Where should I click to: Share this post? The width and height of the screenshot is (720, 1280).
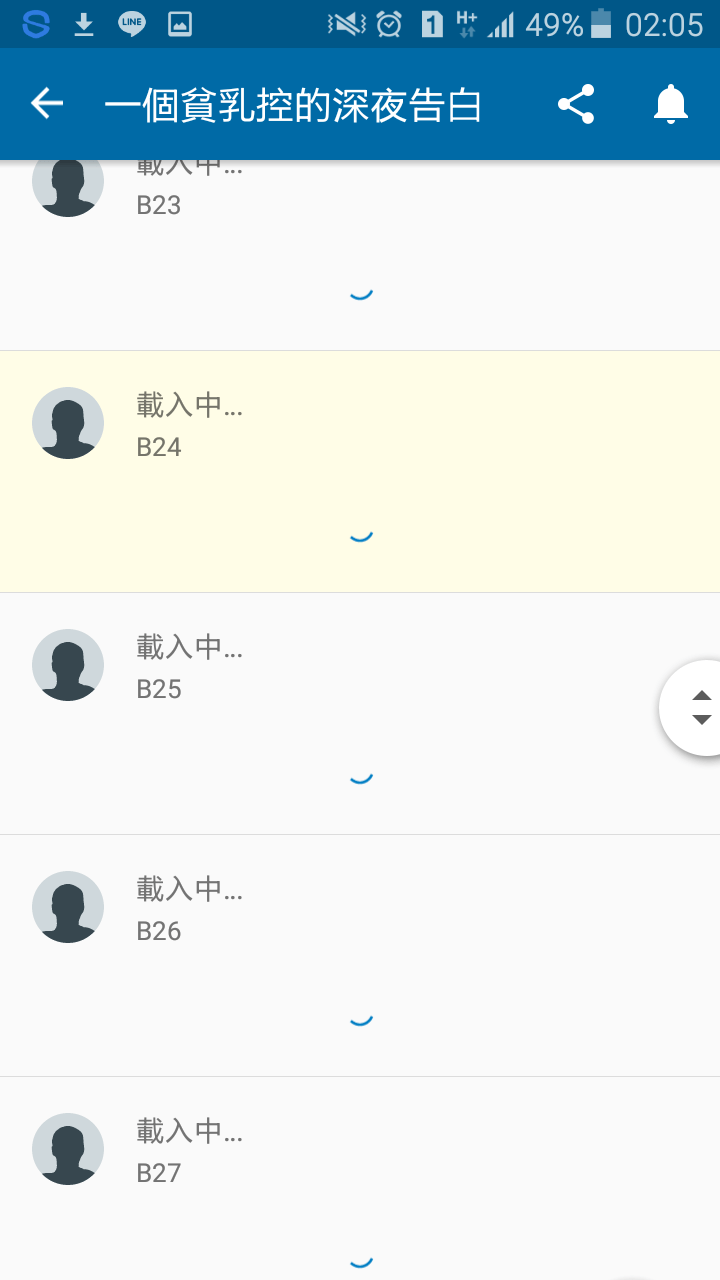coord(576,104)
